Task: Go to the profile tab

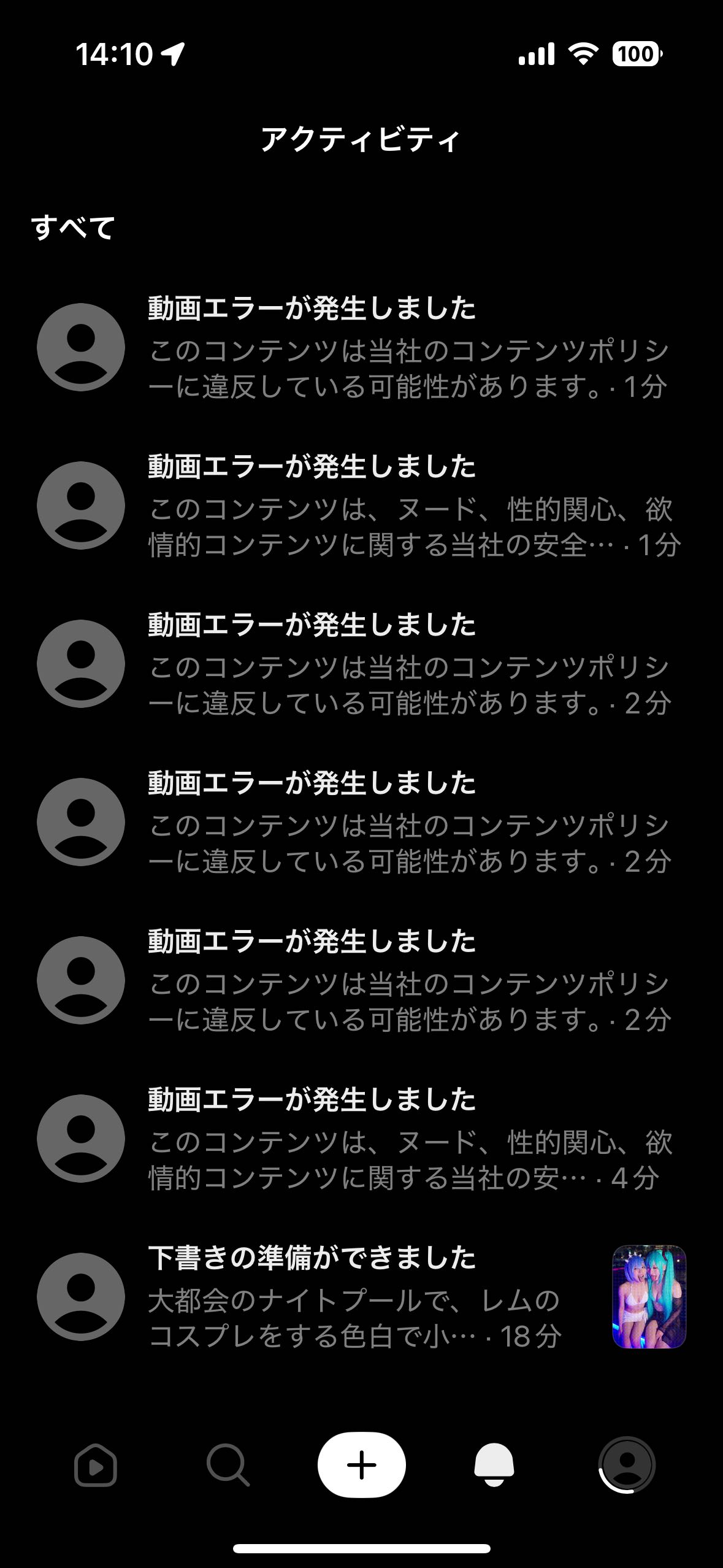Action: [627, 1465]
